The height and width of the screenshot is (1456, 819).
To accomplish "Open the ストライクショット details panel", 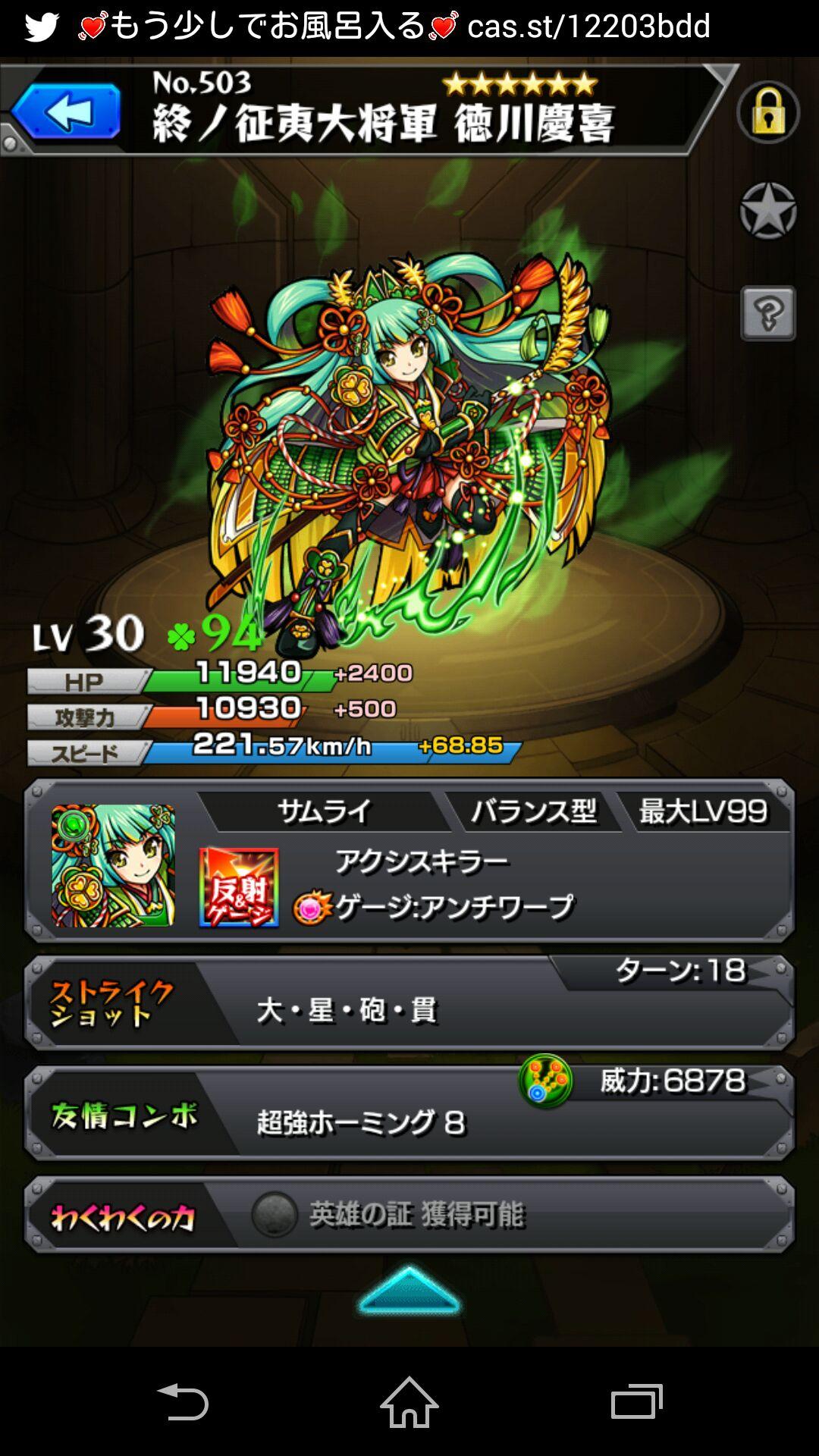I will (x=409, y=1003).
